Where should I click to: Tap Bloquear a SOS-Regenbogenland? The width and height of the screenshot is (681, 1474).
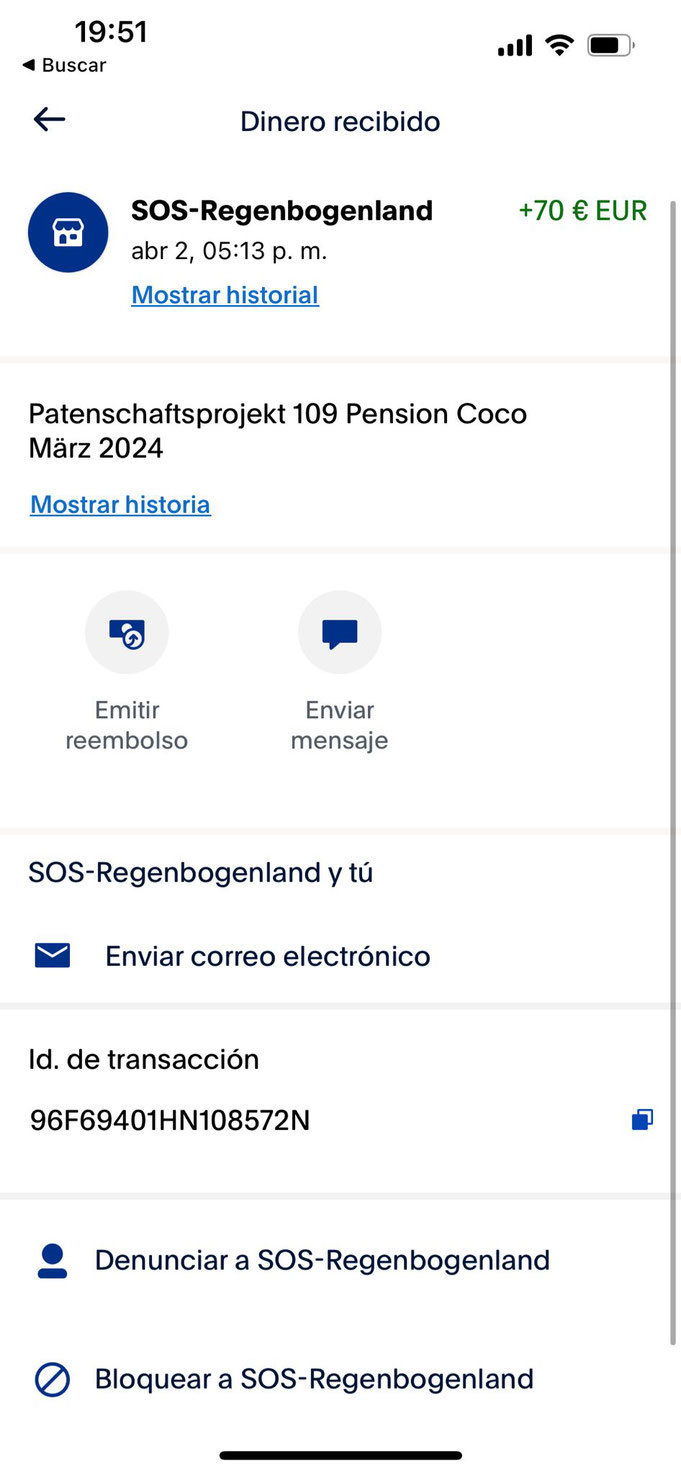(340, 1379)
